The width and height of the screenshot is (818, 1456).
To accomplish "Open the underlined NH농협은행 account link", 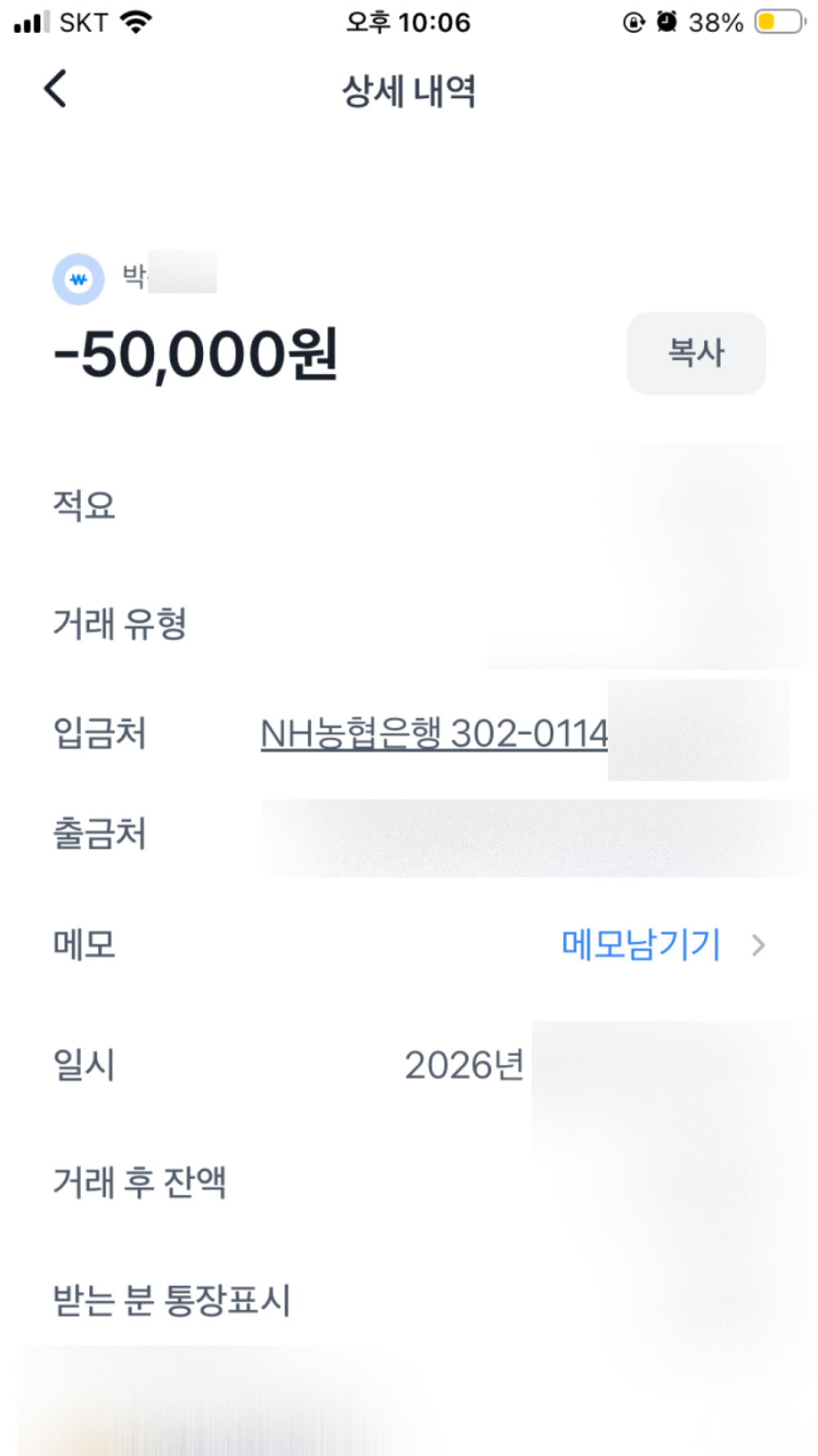I will coord(434,733).
